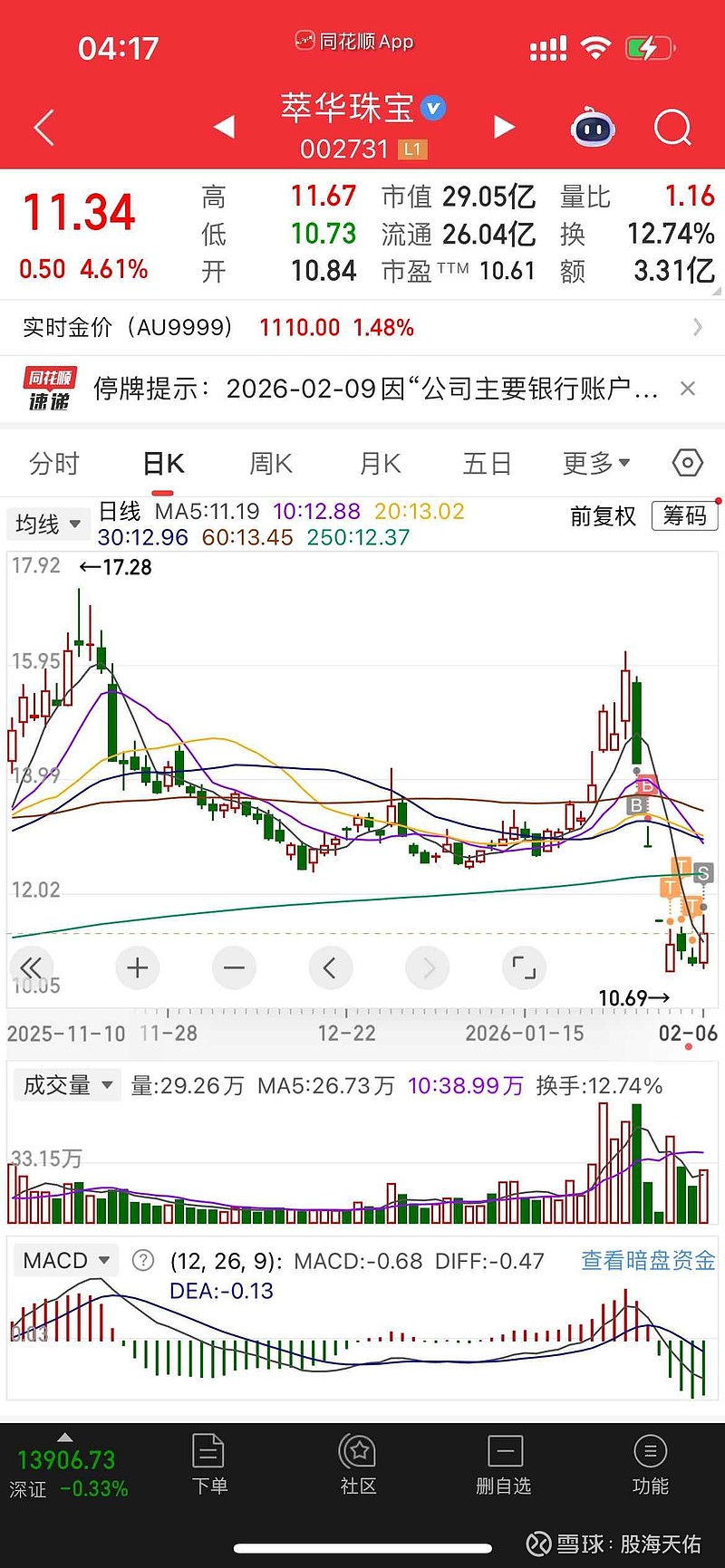725x1568 pixels.
Task: Open the MACD indicator dropdown
Action: (x=65, y=1259)
